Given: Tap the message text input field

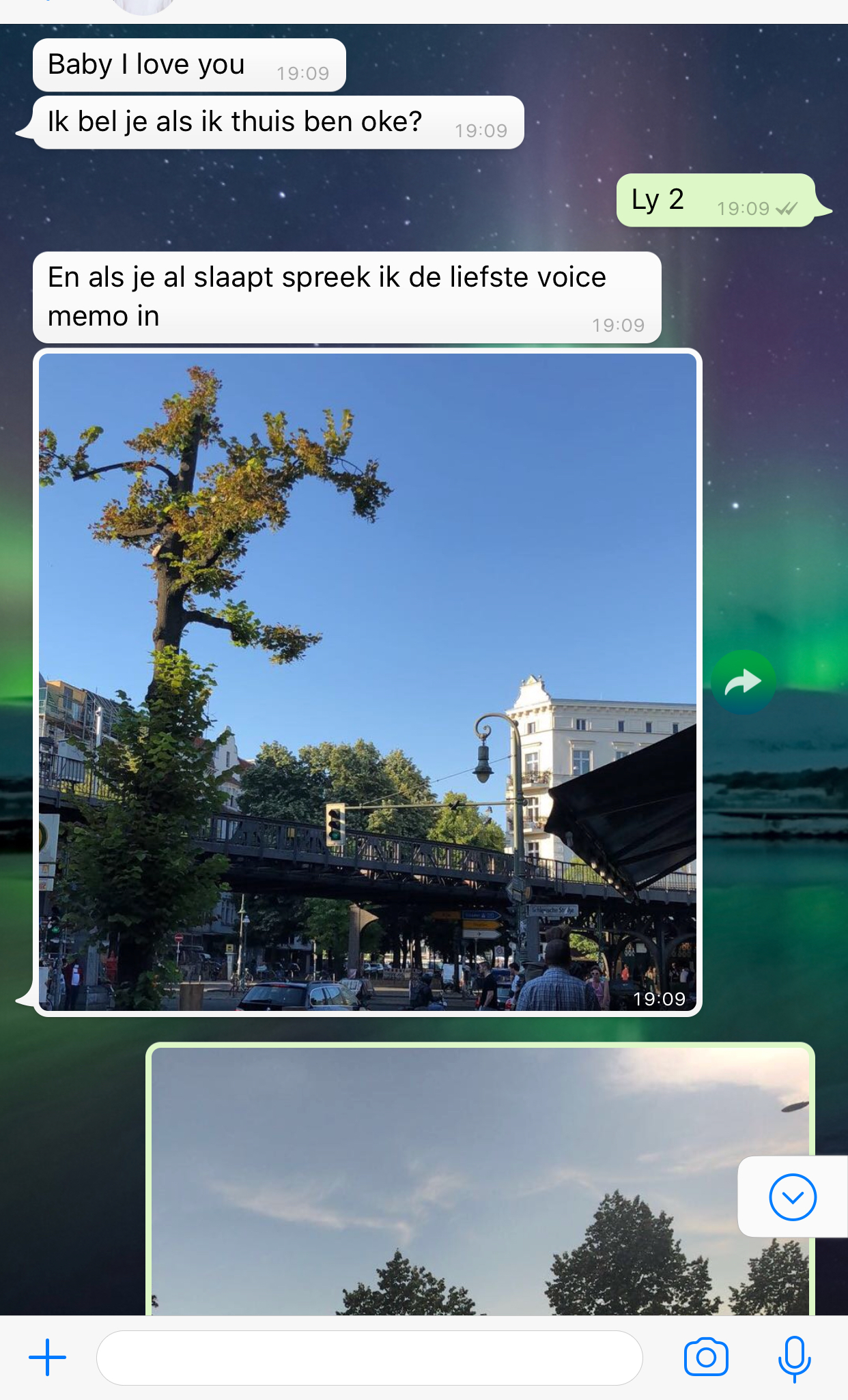Looking at the screenshot, I should [369, 1357].
